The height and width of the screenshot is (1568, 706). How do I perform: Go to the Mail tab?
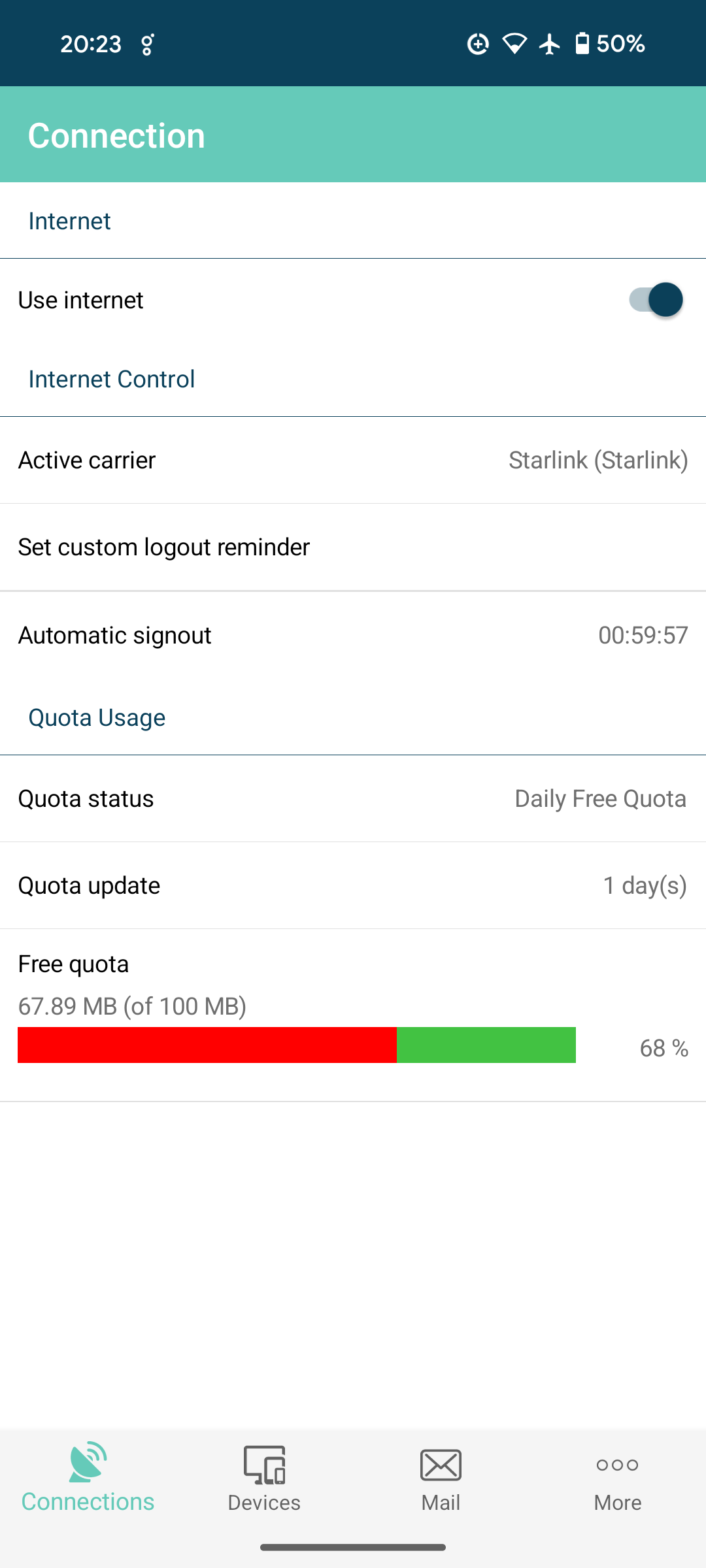pyautogui.click(x=441, y=1479)
